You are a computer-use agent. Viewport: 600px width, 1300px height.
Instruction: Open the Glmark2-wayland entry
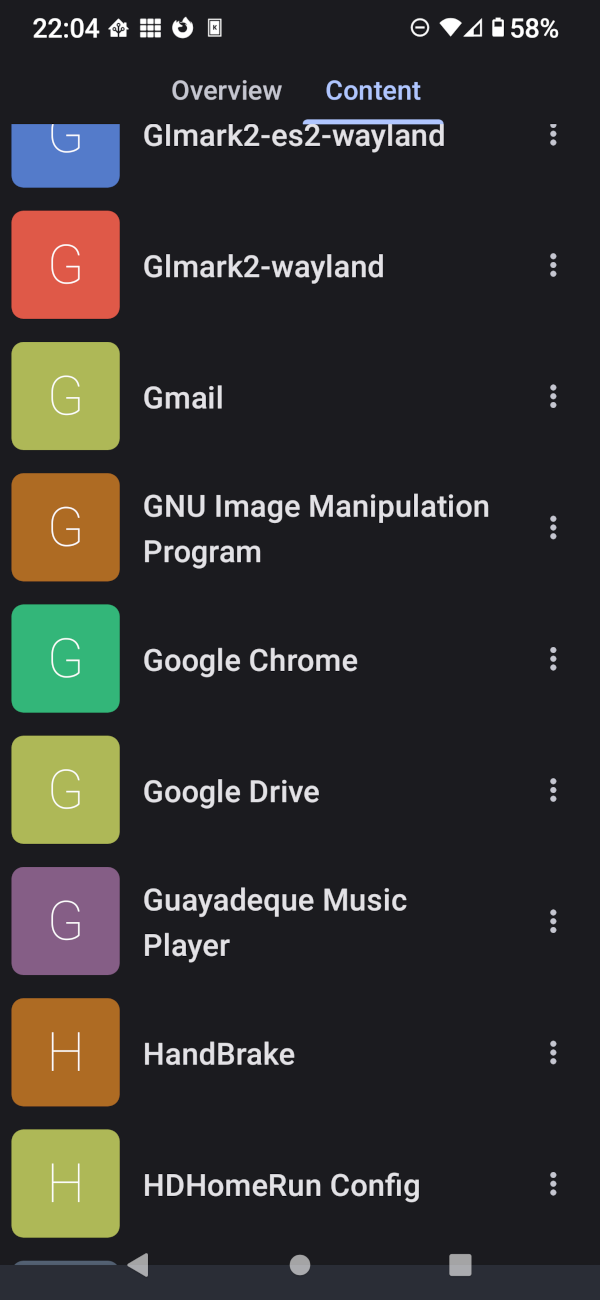pyautogui.click(x=263, y=267)
